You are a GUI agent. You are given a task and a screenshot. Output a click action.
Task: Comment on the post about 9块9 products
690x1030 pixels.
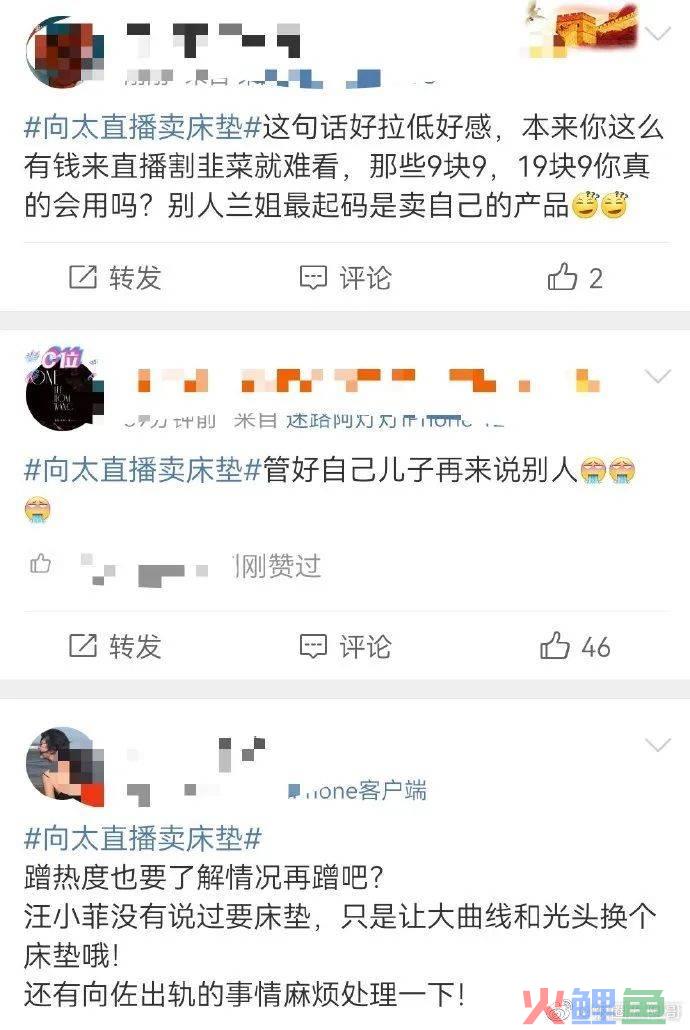coord(346,278)
